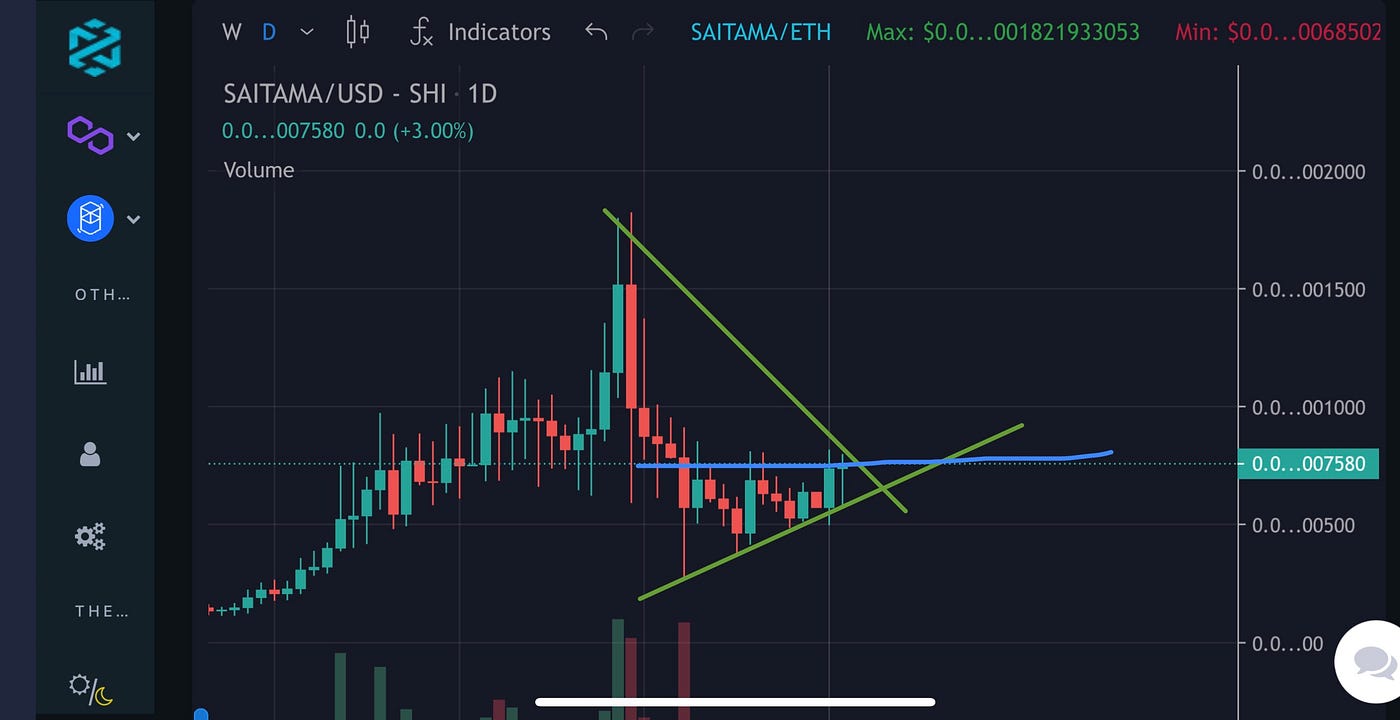Open the Indicators menu
Image resolution: width=1400 pixels, height=720 pixels.
pos(480,32)
